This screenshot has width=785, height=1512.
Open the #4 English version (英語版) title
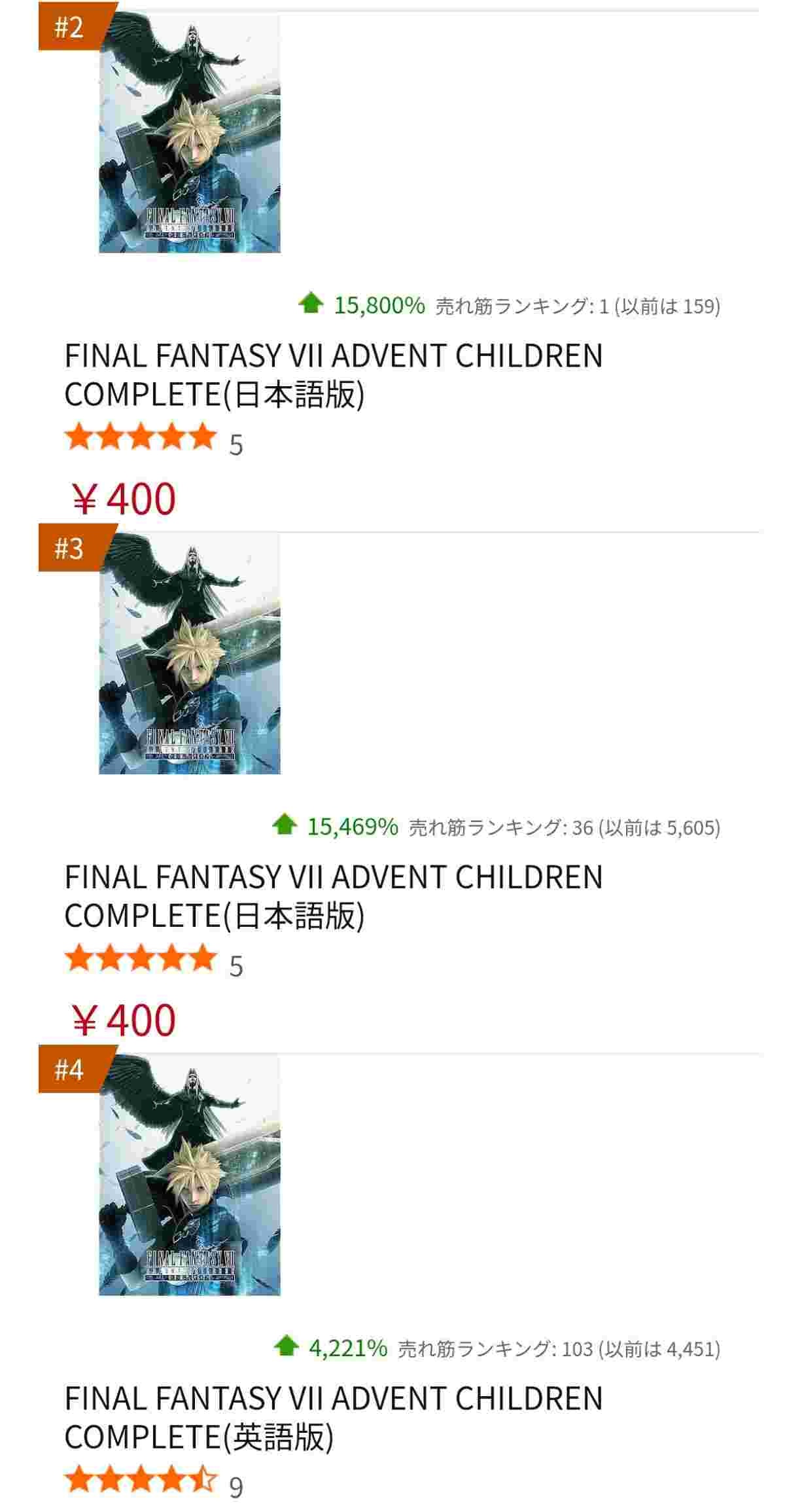tap(333, 1417)
